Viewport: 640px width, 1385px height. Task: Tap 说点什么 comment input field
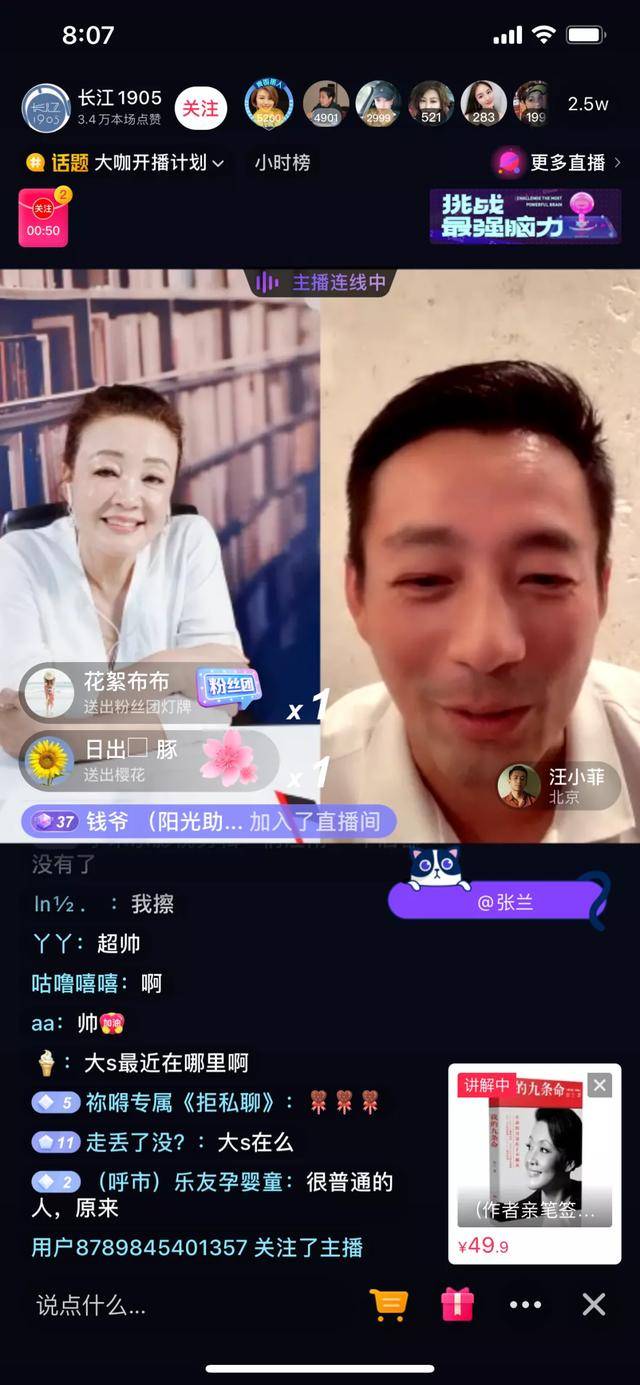tap(92, 1305)
